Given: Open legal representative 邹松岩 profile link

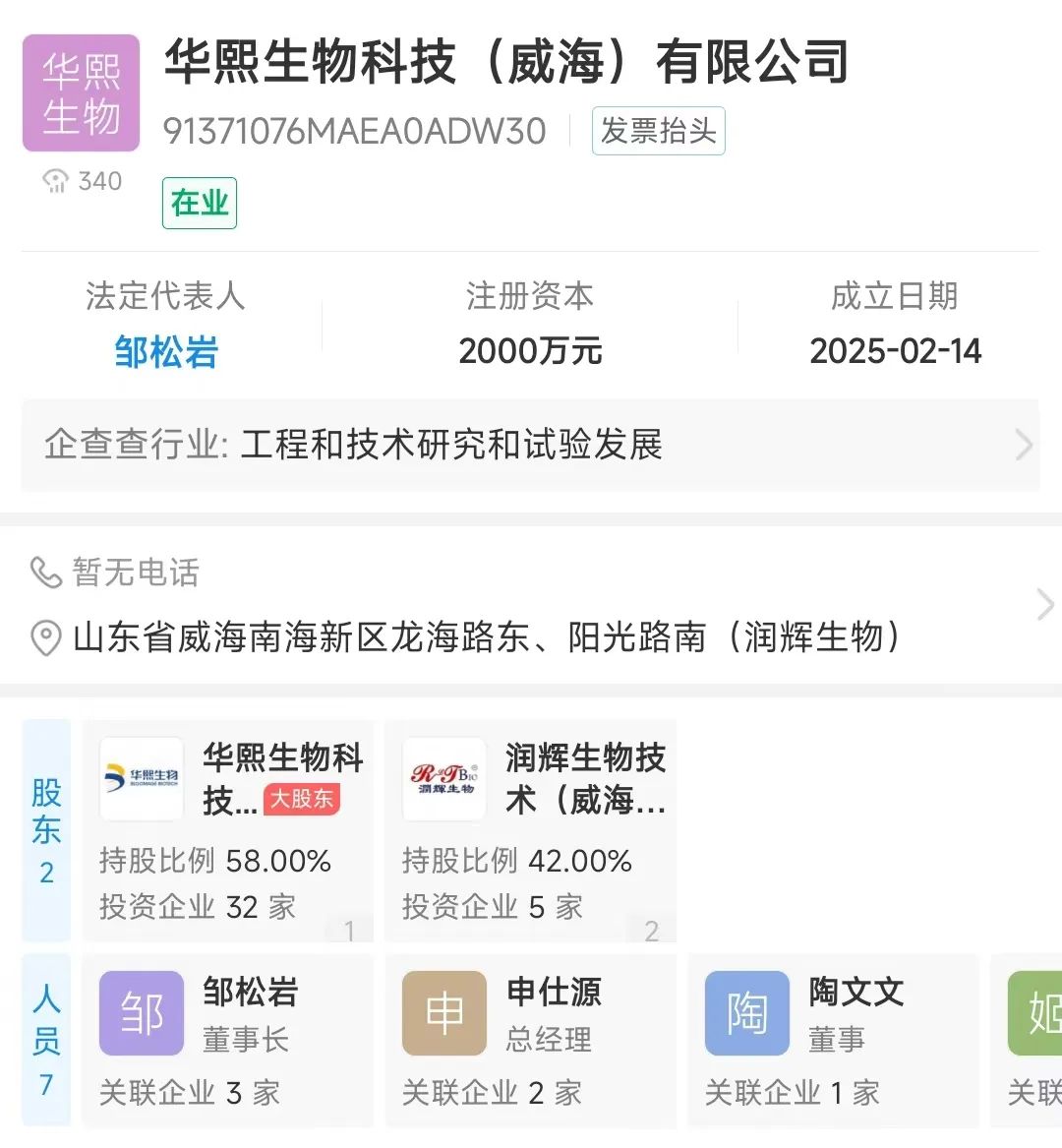Looking at the screenshot, I should [x=165, y=352].
